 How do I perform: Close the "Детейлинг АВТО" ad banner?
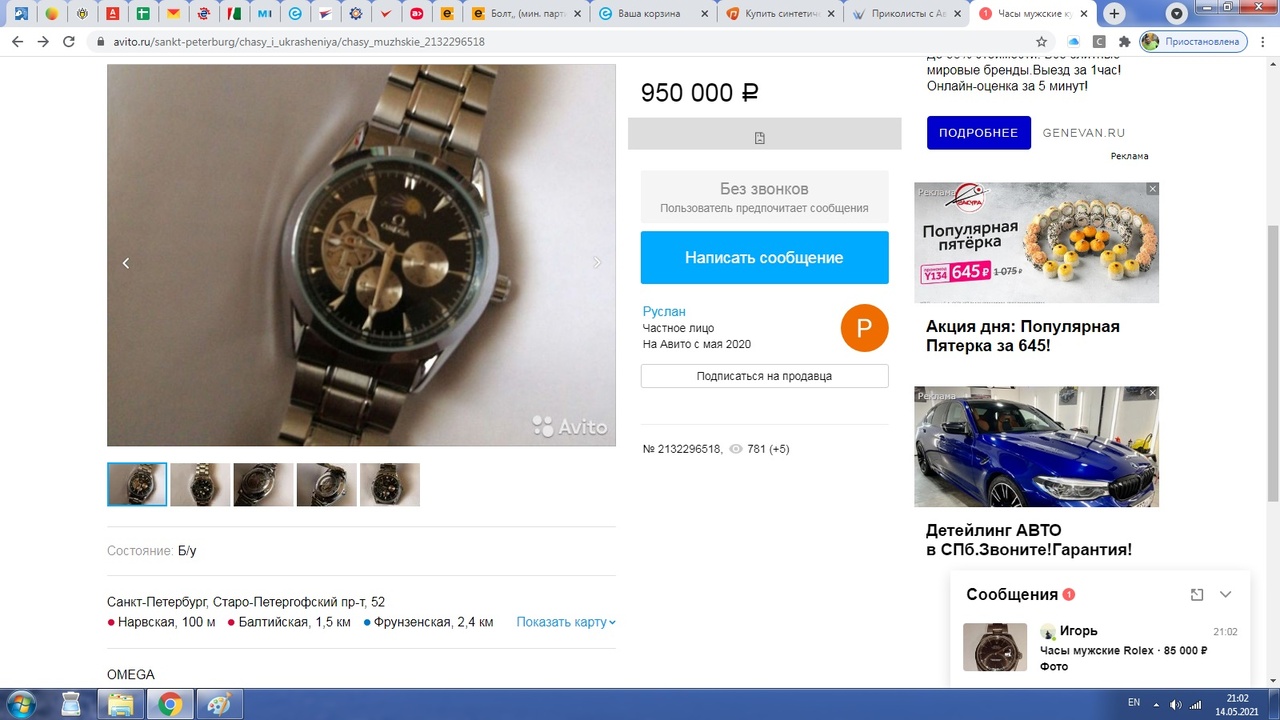coord(1152,394)
